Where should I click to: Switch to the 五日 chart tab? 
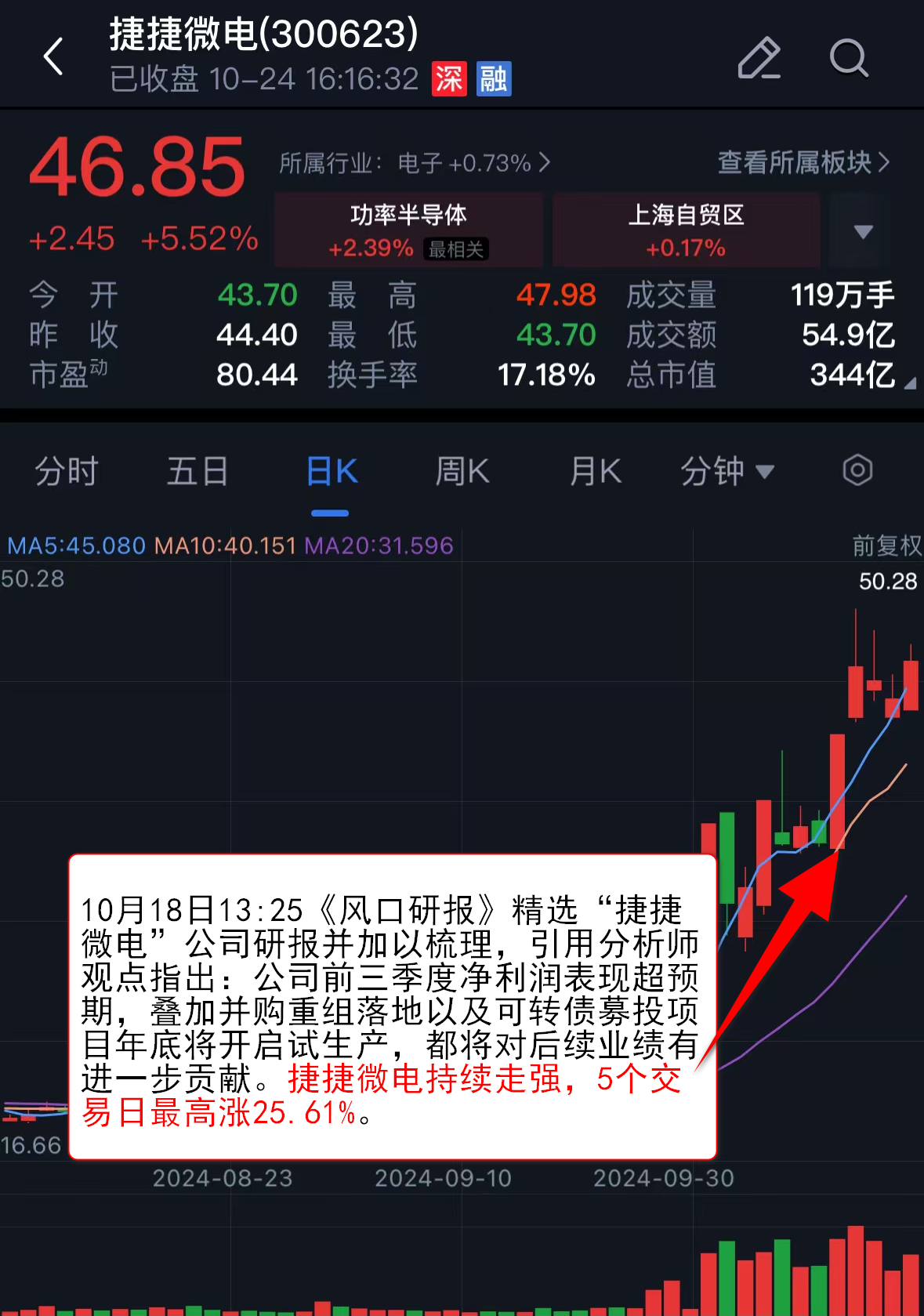(x=197, y=472)
